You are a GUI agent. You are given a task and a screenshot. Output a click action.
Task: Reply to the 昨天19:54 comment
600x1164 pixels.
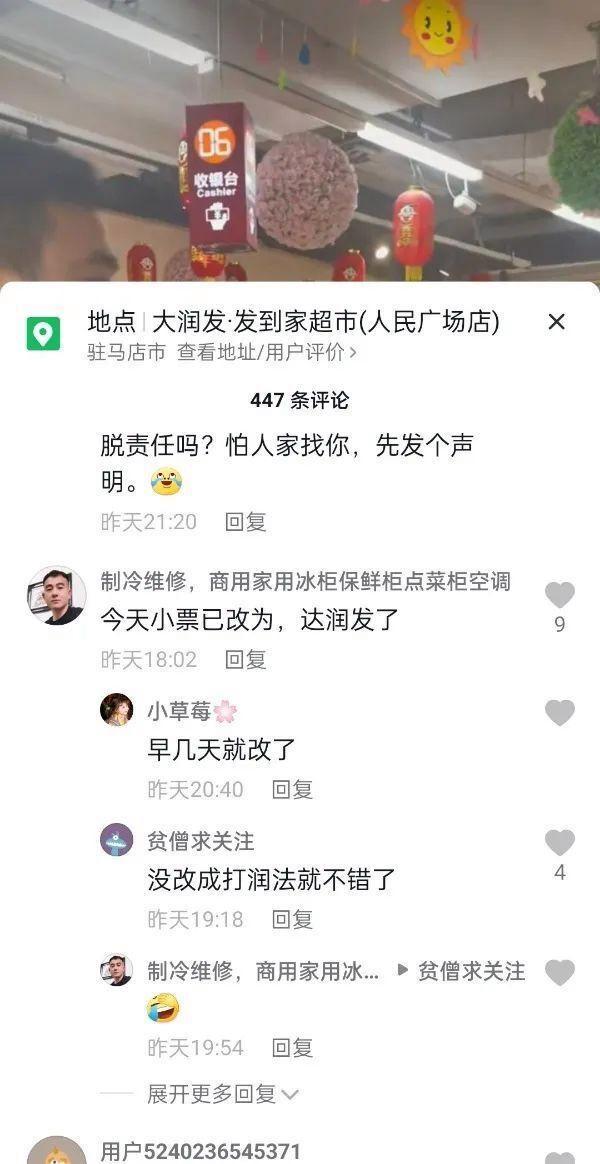(x=292, y=1048)
